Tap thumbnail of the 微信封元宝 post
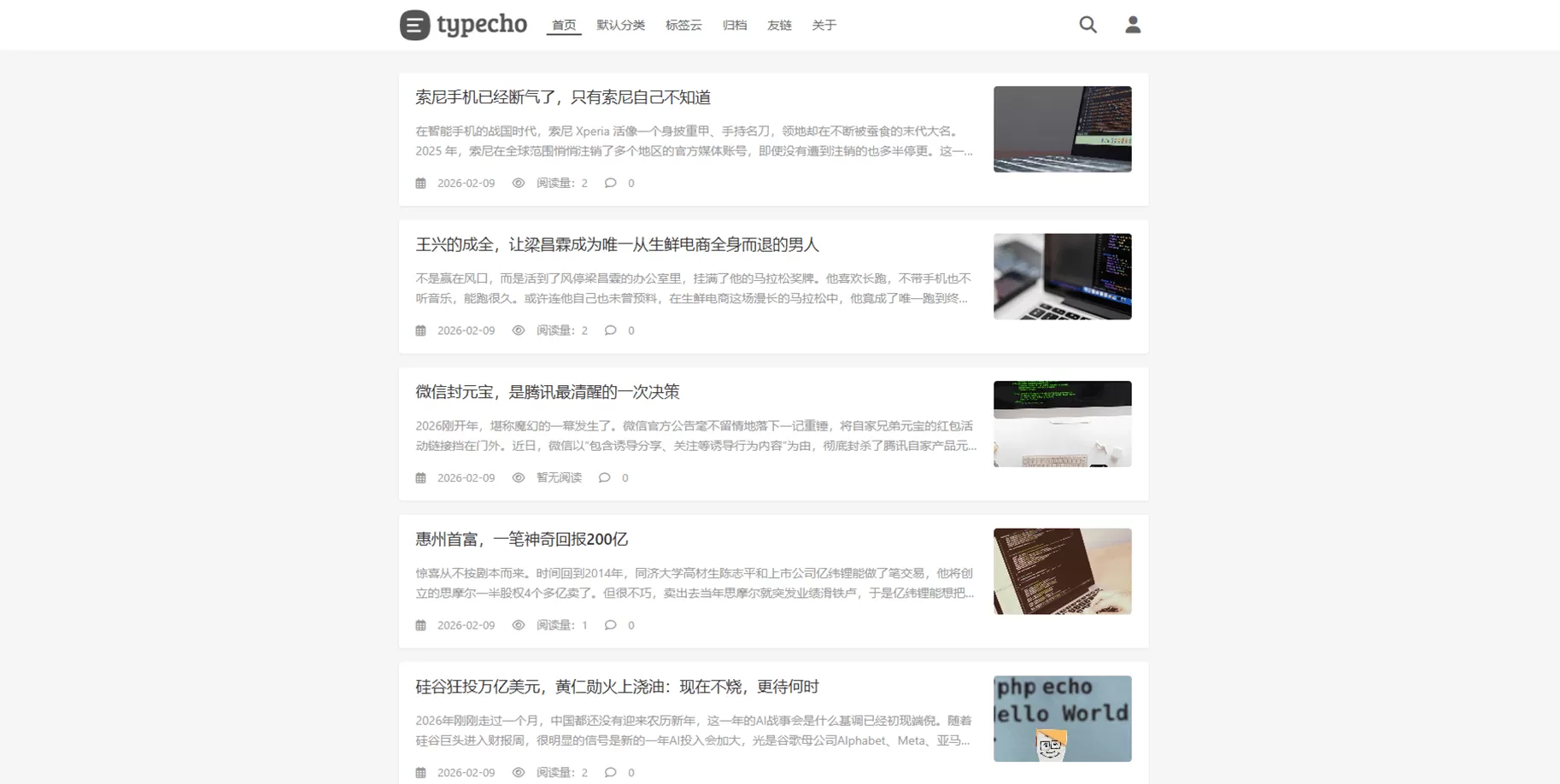The height and width of the screenshot is (784, 1560). click(x=1062, y=424)
